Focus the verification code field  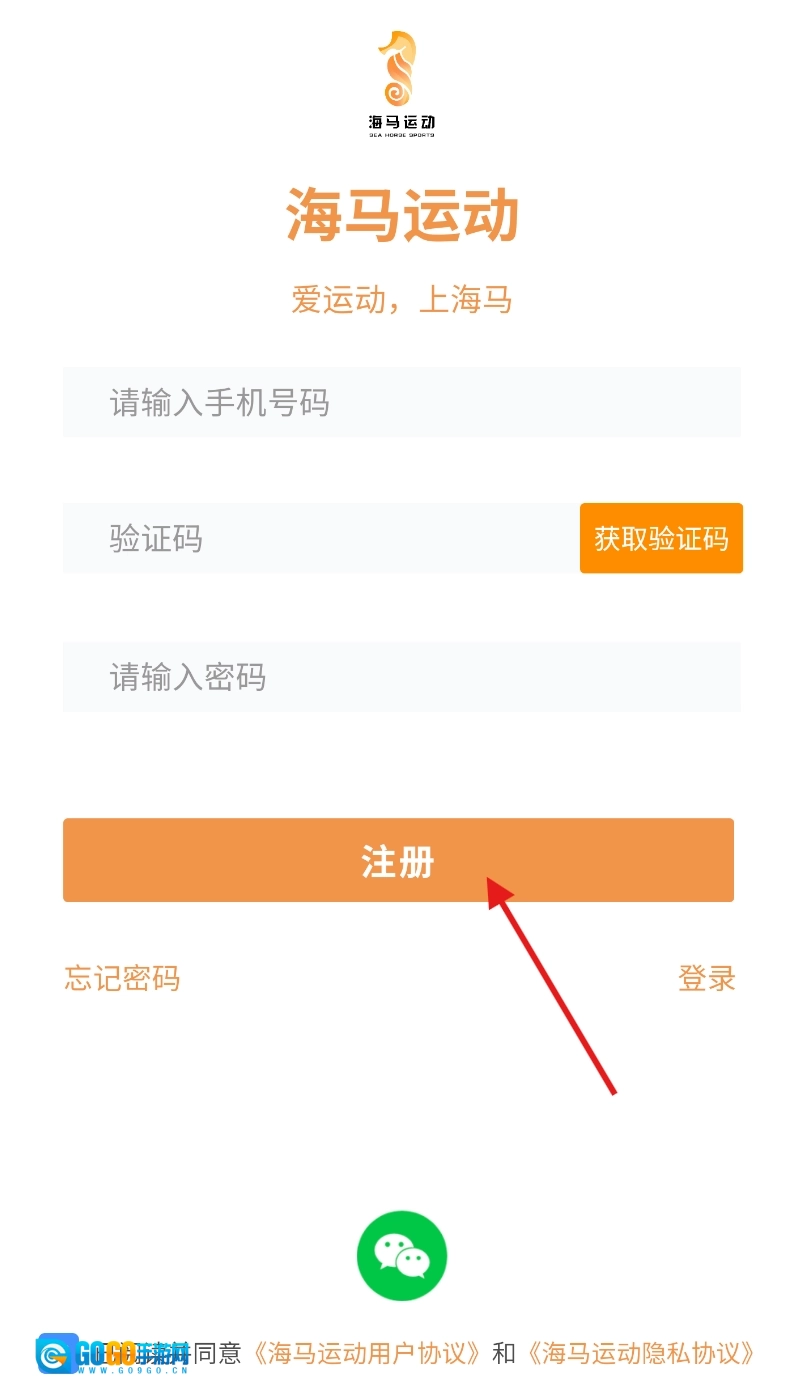pos(321,538)
